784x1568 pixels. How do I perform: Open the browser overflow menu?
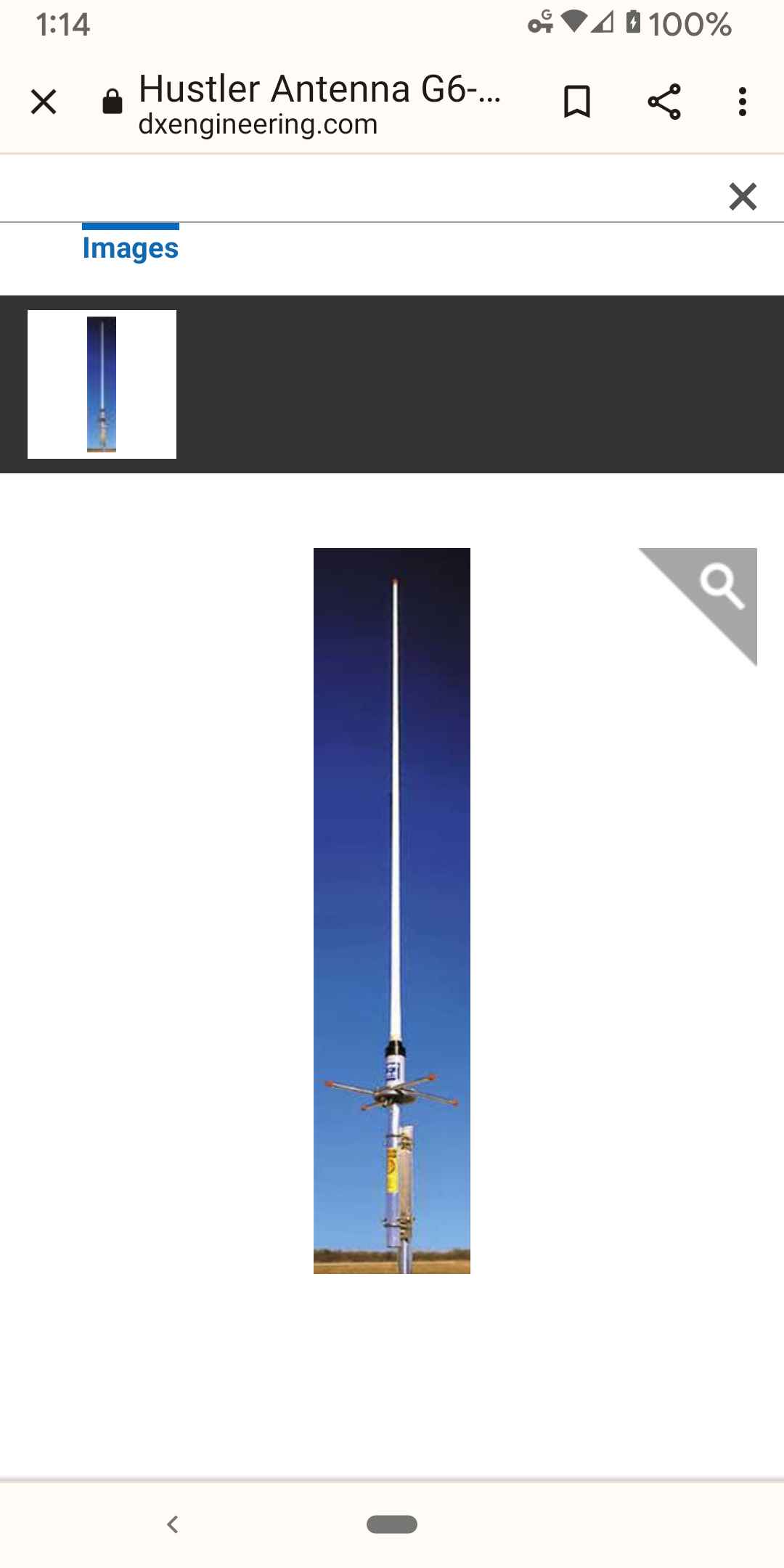pyautogui.click(x=742, y=102)
